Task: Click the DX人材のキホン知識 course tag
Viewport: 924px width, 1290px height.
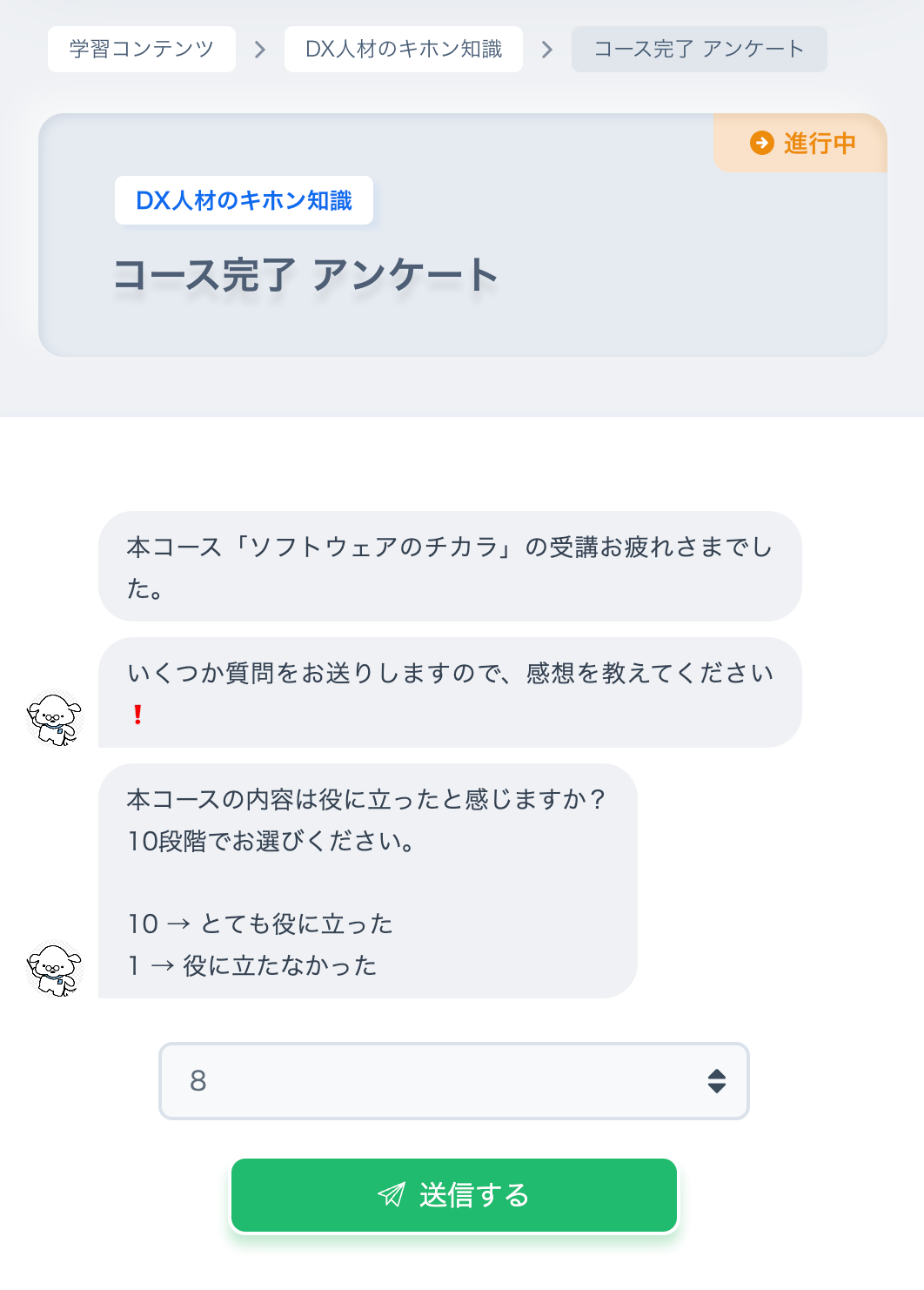Action: tap(244, 199)
